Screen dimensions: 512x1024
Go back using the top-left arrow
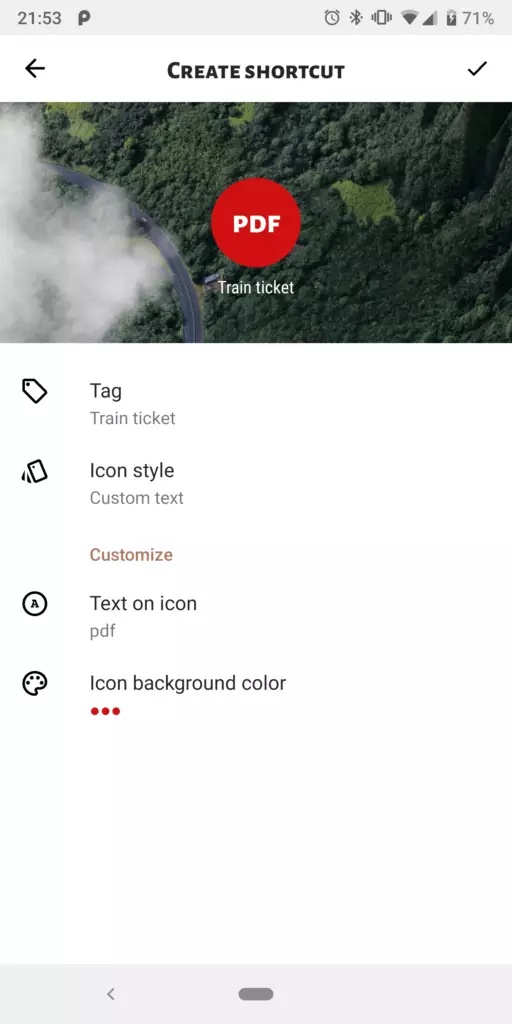click(35, 69)
